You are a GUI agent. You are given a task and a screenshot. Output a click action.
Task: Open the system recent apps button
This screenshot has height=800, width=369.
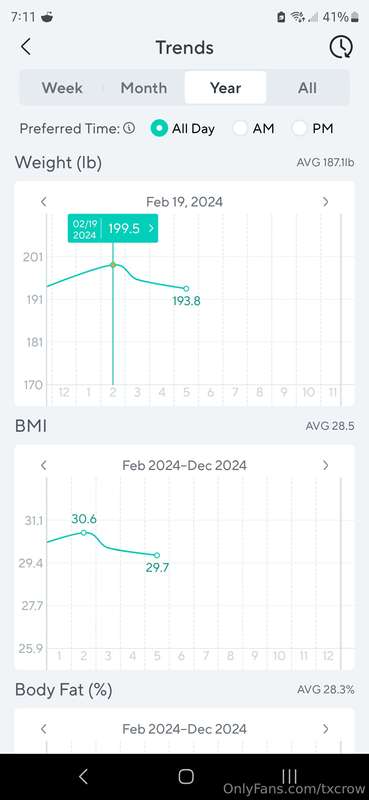pos(289,777)
